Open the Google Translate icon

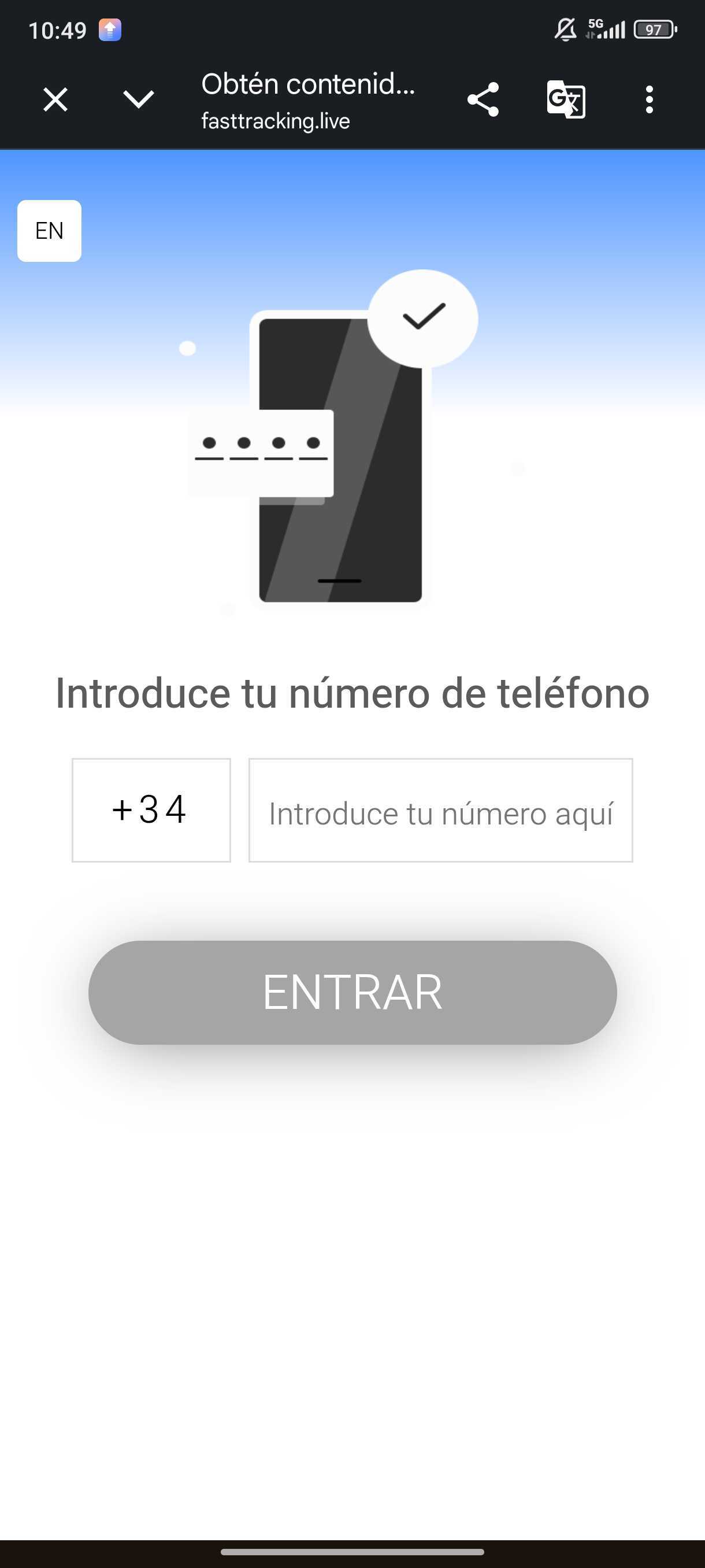[566, 99]
